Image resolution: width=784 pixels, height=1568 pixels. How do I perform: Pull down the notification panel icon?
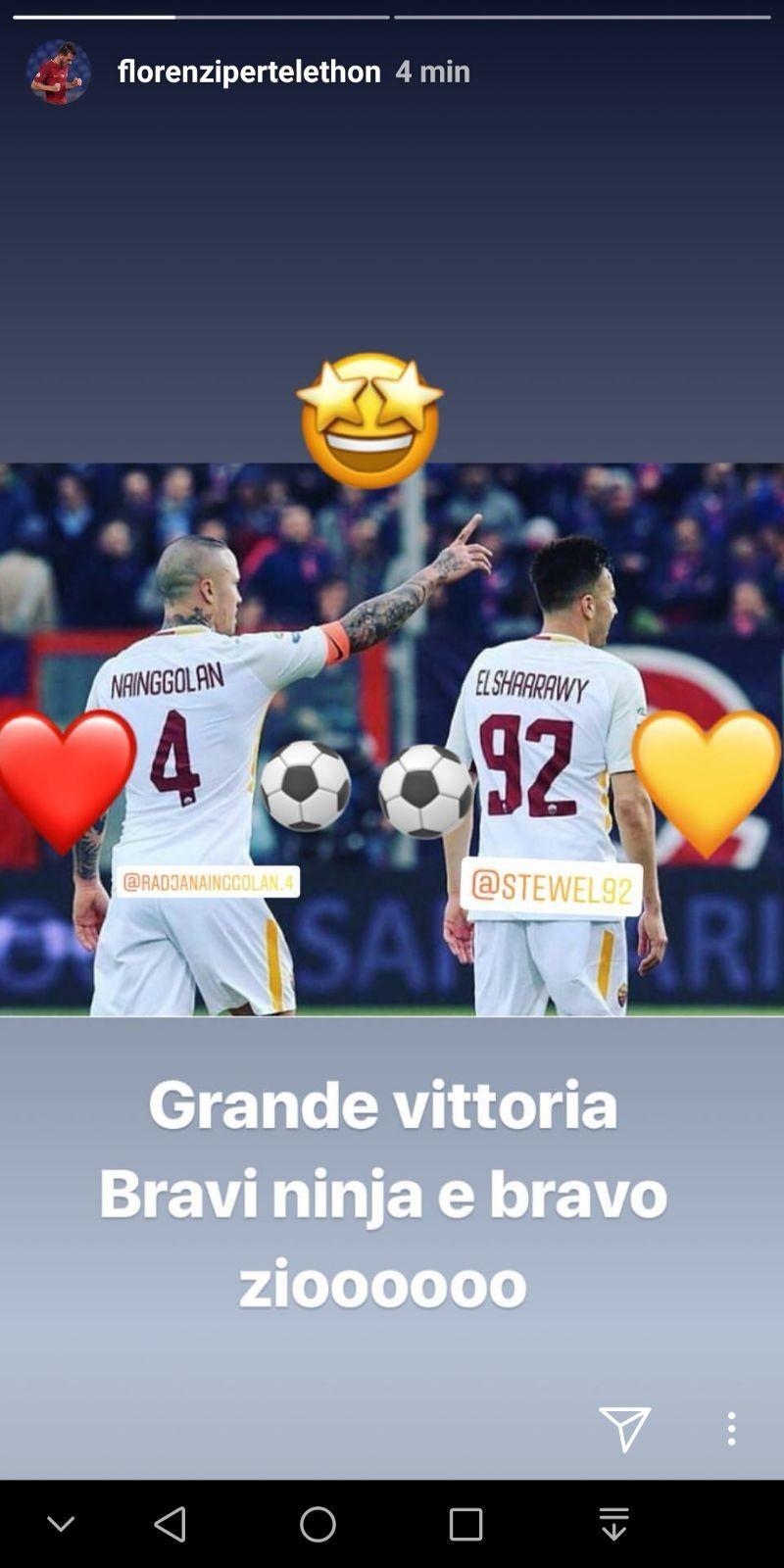(613, 1524)
